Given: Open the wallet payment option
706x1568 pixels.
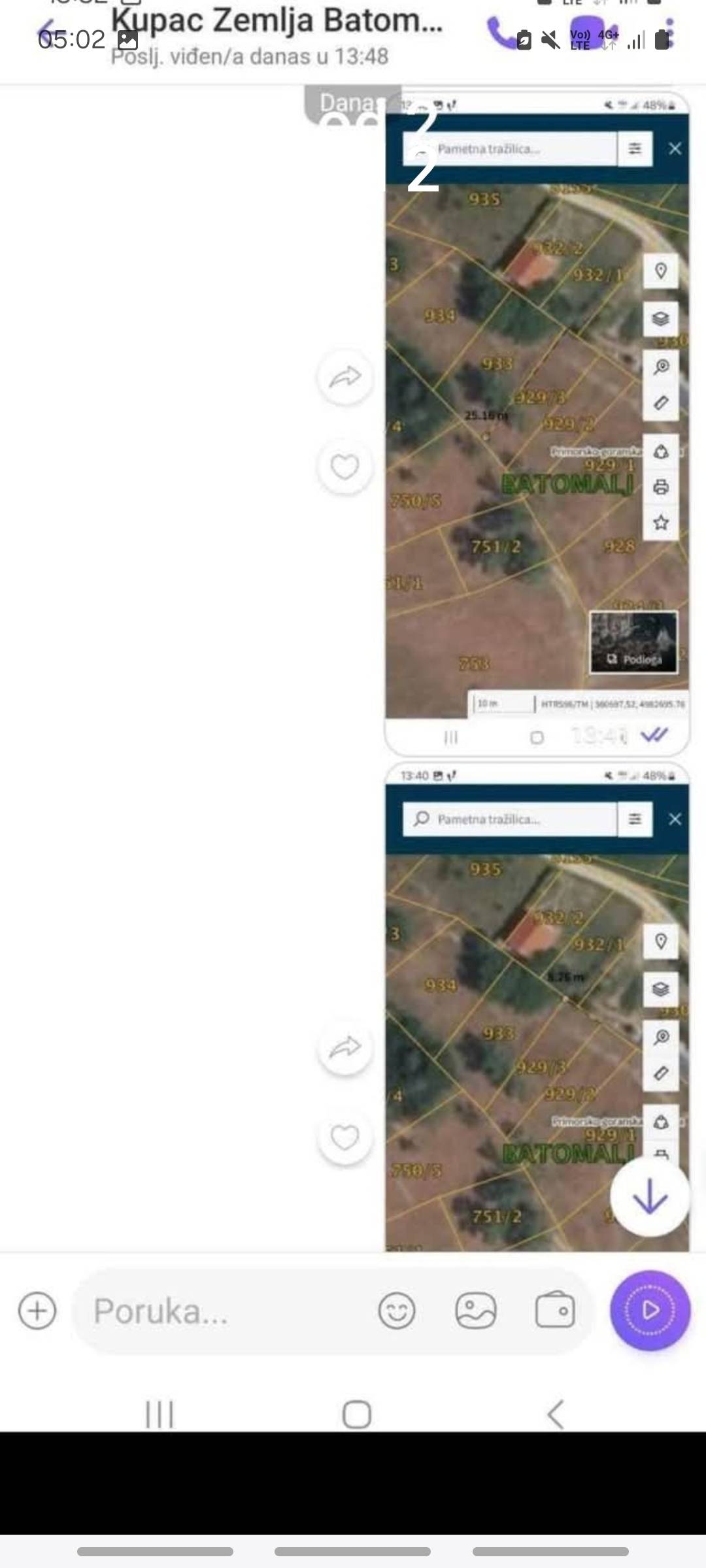Looking at the screenshot, I should (555, 1311).
